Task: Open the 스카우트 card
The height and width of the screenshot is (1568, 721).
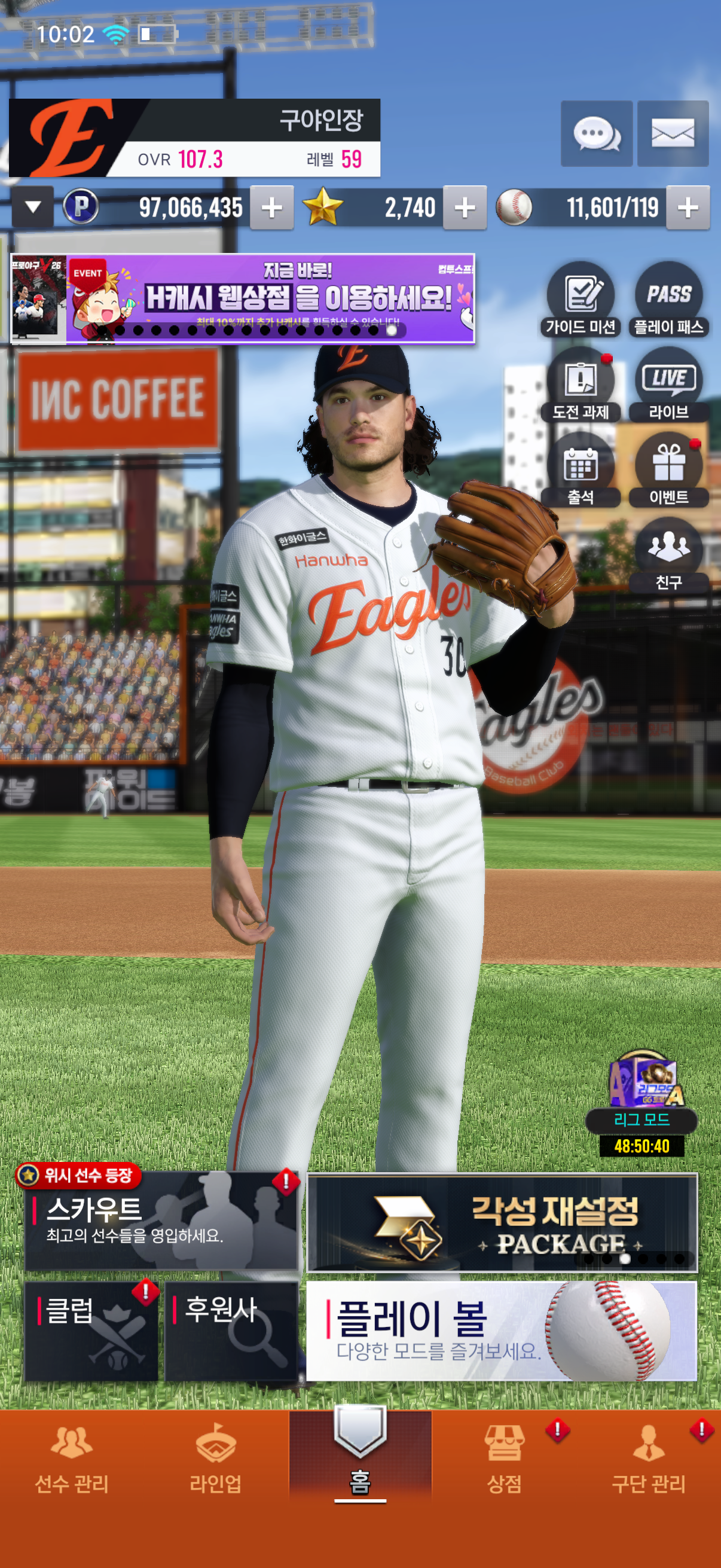Action: (161, 1221)
